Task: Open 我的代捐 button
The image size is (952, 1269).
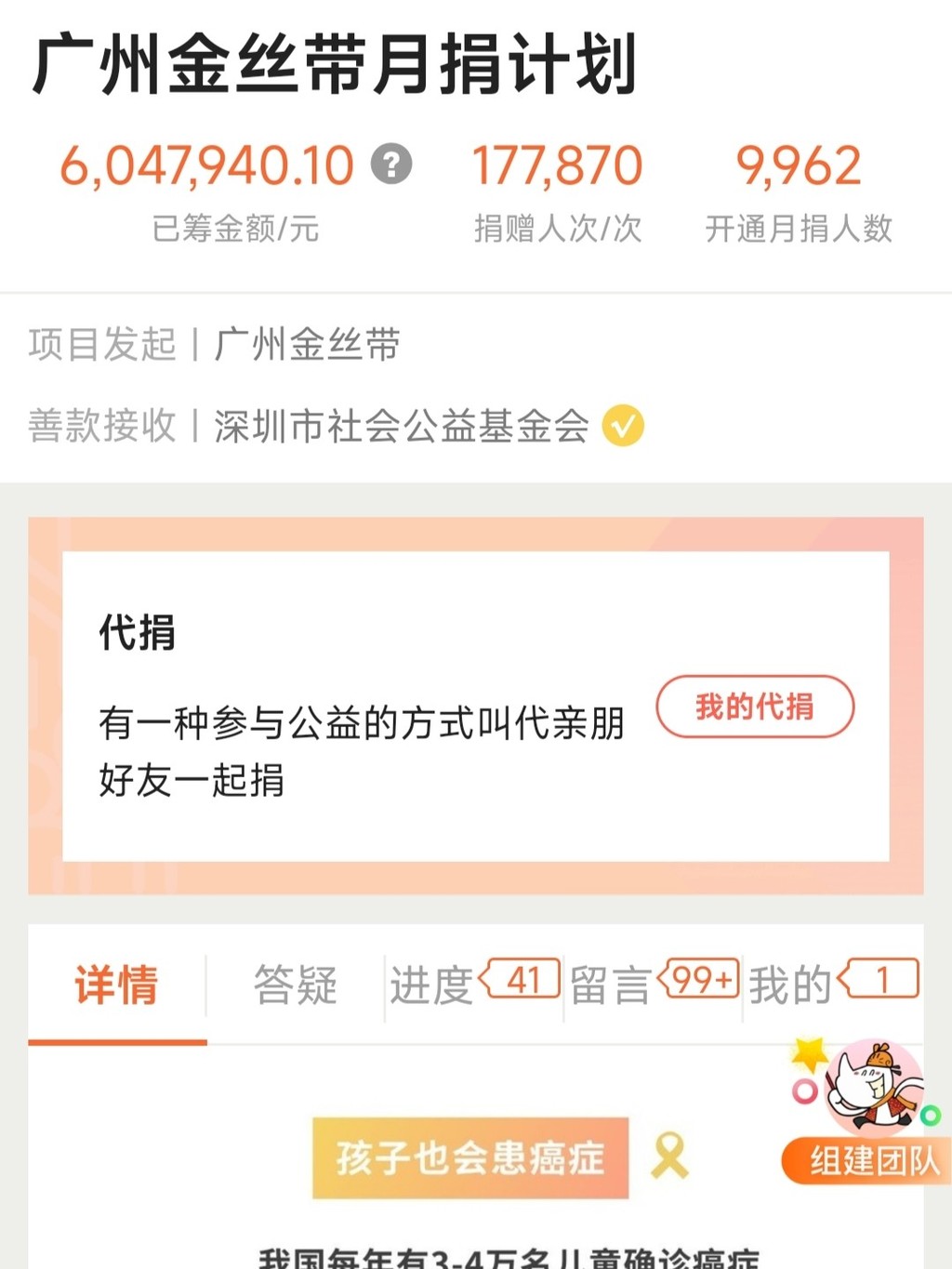Action: pyautogui.click(x=754, y=707)
